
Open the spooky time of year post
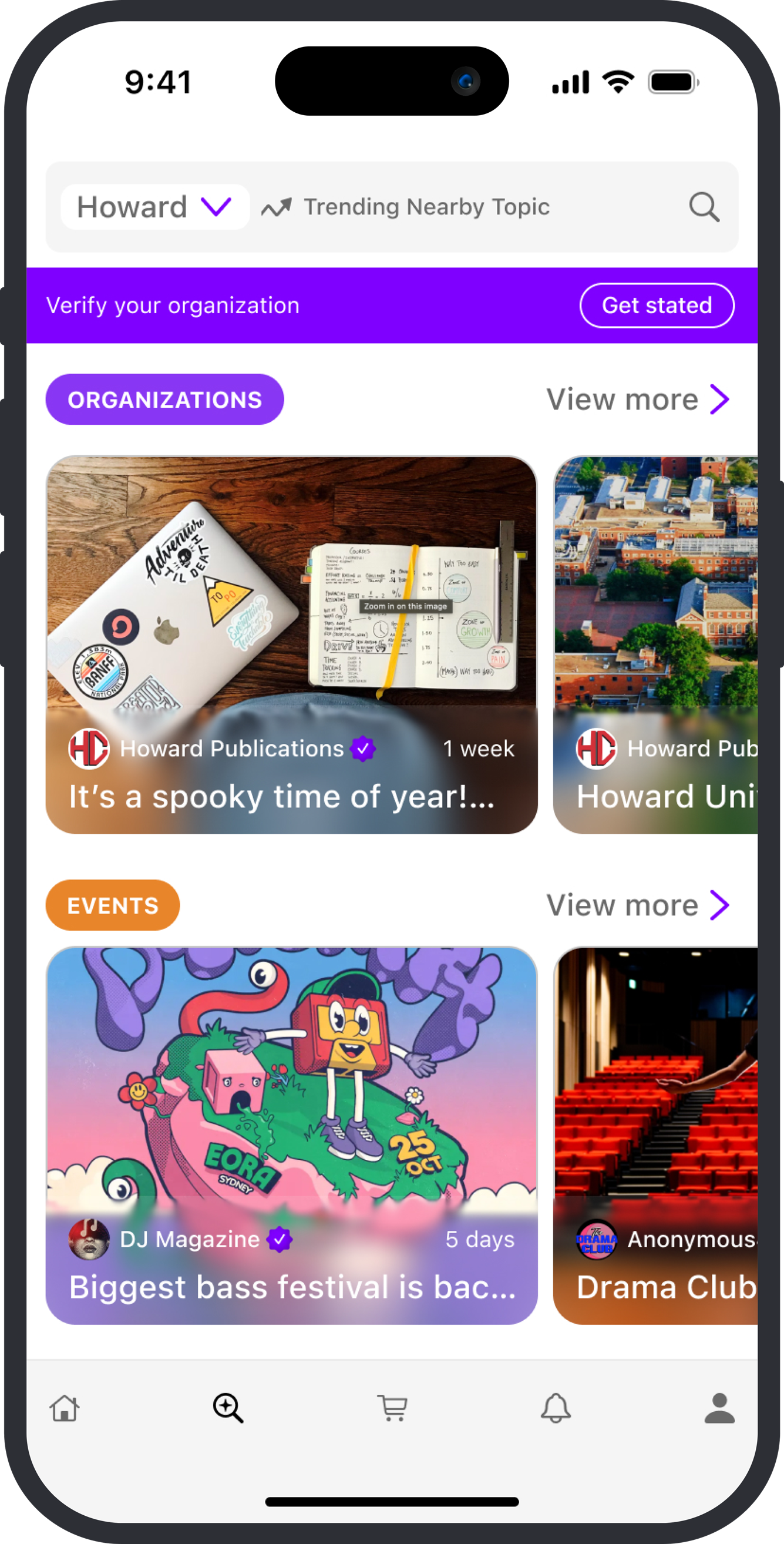pos(291,645)
